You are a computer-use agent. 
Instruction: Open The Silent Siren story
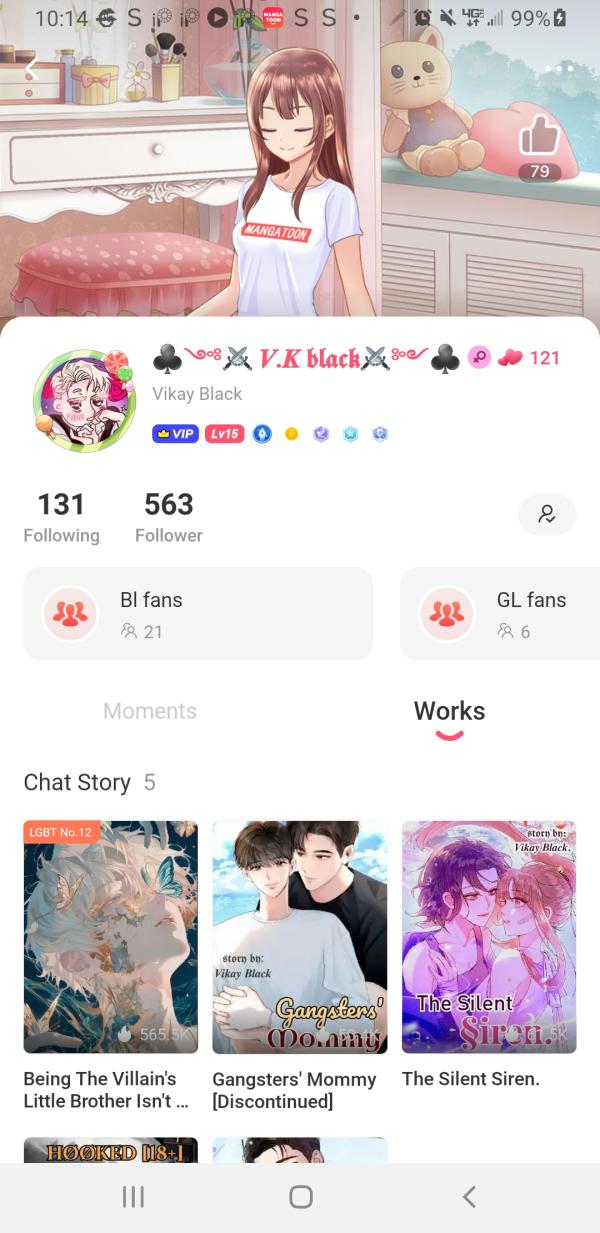489,937
